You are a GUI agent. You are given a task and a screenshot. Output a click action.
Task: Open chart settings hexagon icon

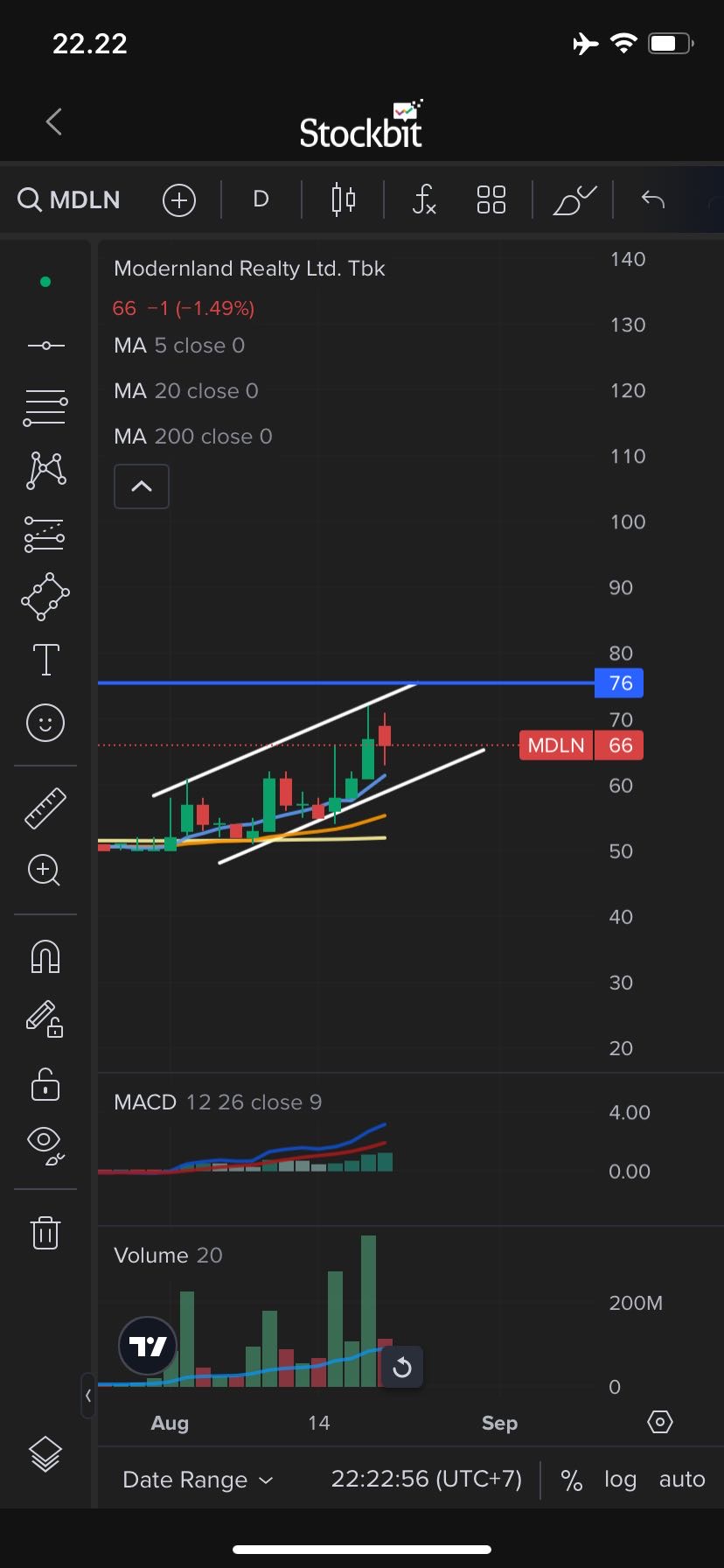pos(660,1422)
